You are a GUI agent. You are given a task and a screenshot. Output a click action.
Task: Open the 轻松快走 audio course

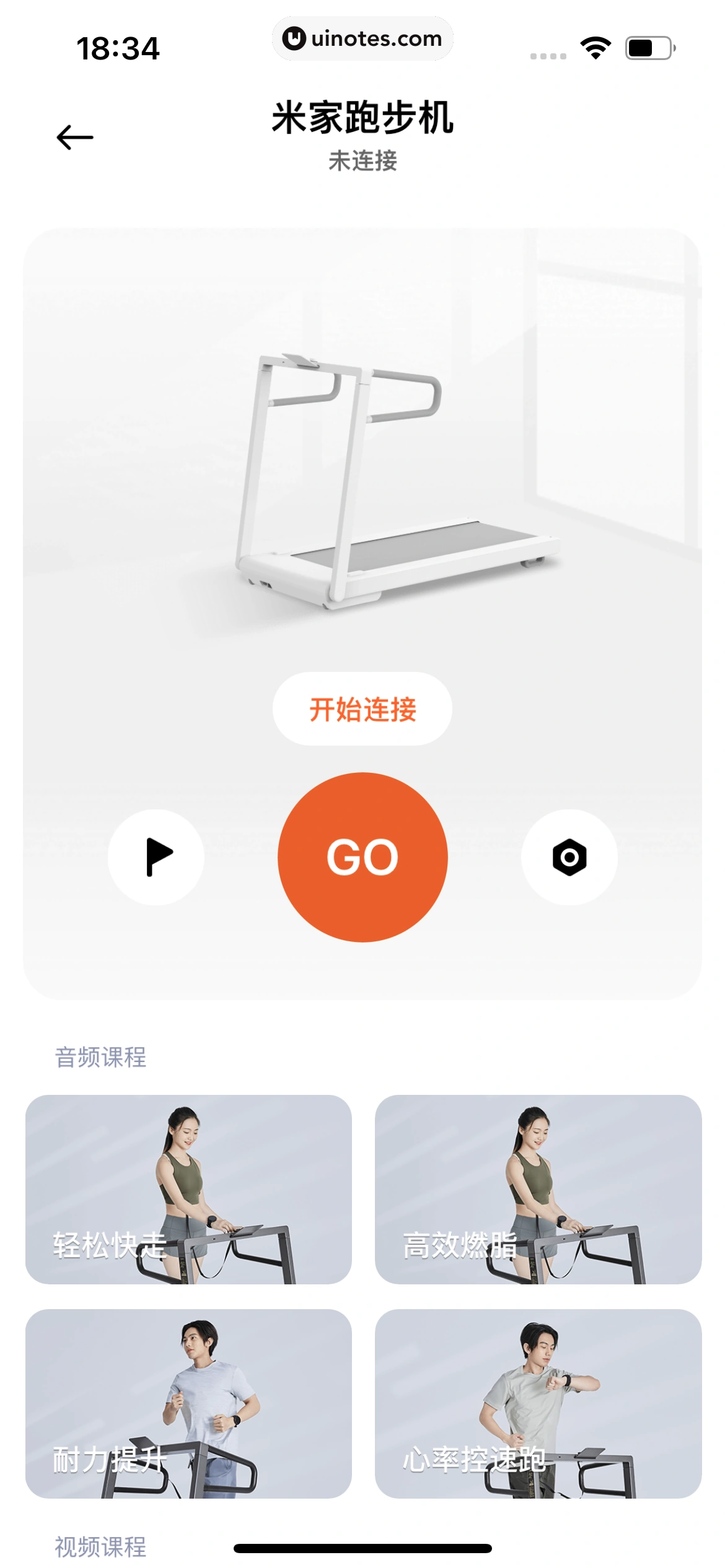coord(188,1189)
